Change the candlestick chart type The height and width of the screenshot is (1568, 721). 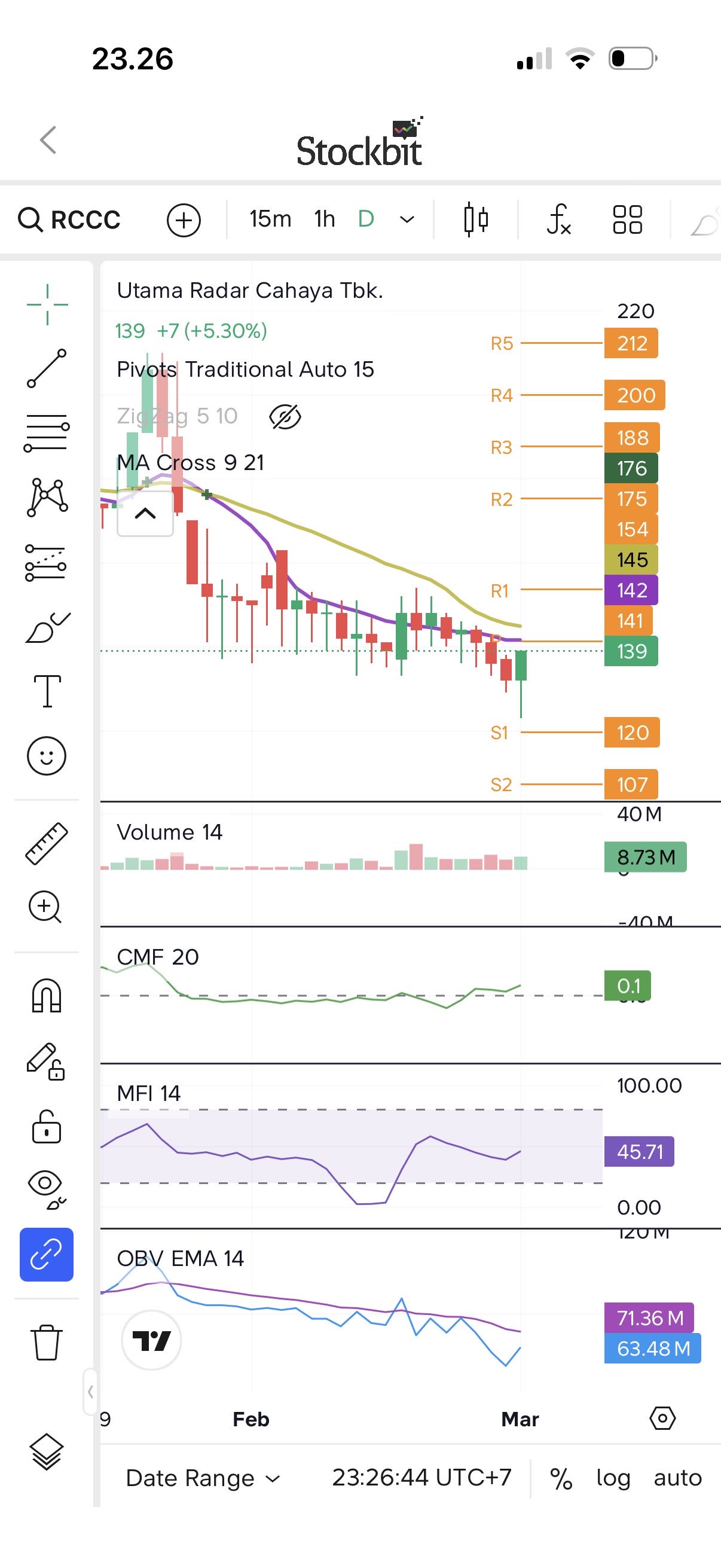pos(476,219)
